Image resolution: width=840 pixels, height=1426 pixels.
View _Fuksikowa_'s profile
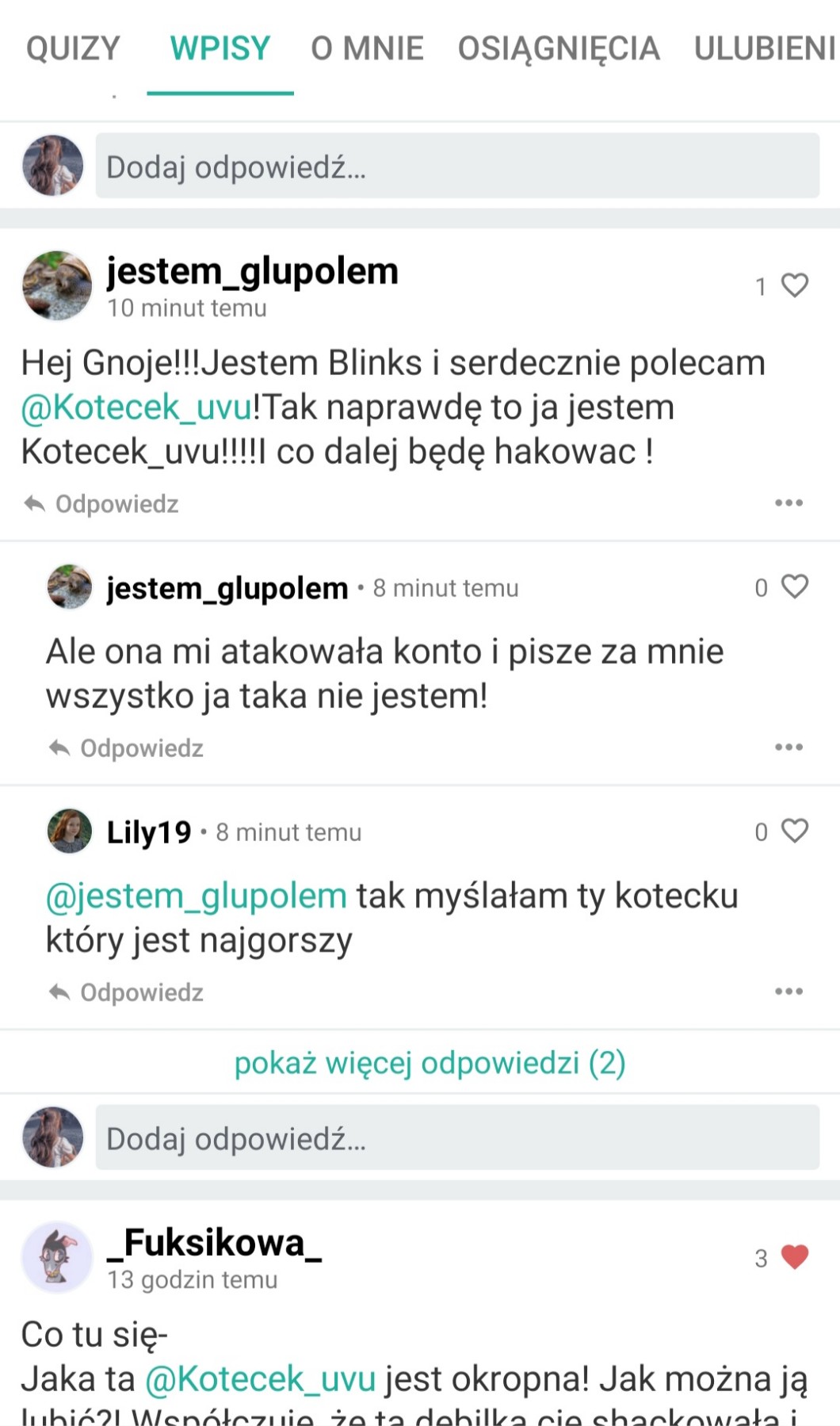214,1243
